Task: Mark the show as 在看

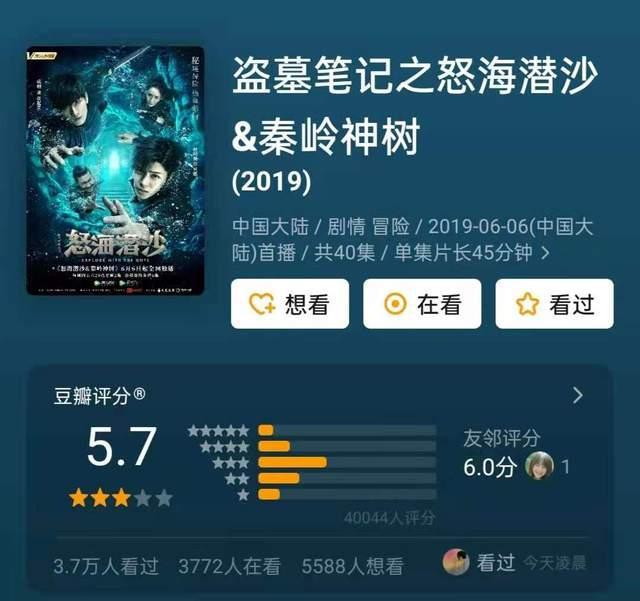Action: click(422, 304)
